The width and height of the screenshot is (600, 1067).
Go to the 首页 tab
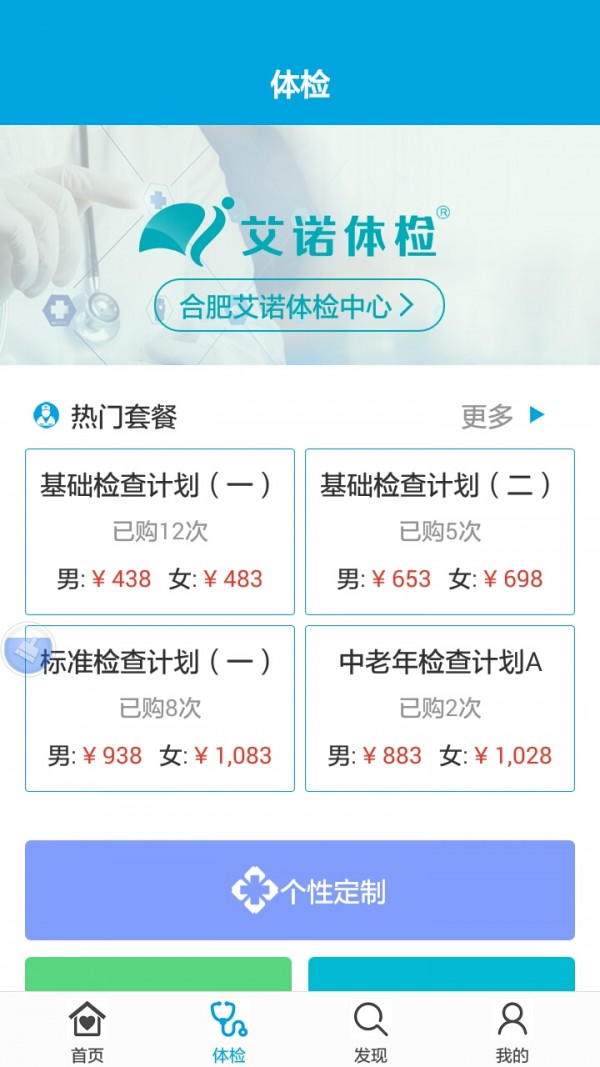tap(87, 1032)
